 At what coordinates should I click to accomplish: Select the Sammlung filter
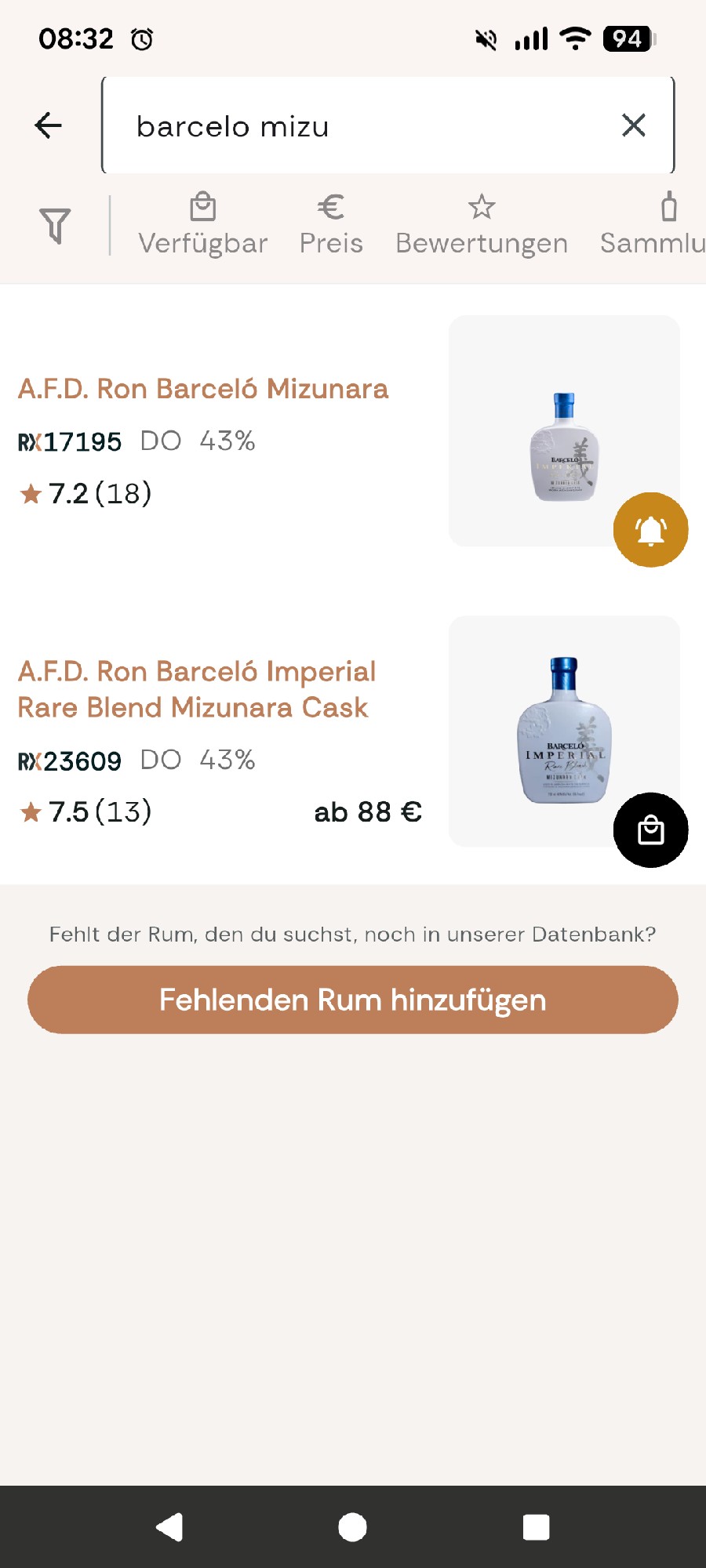pyautogui.click(x=657, y=225)
